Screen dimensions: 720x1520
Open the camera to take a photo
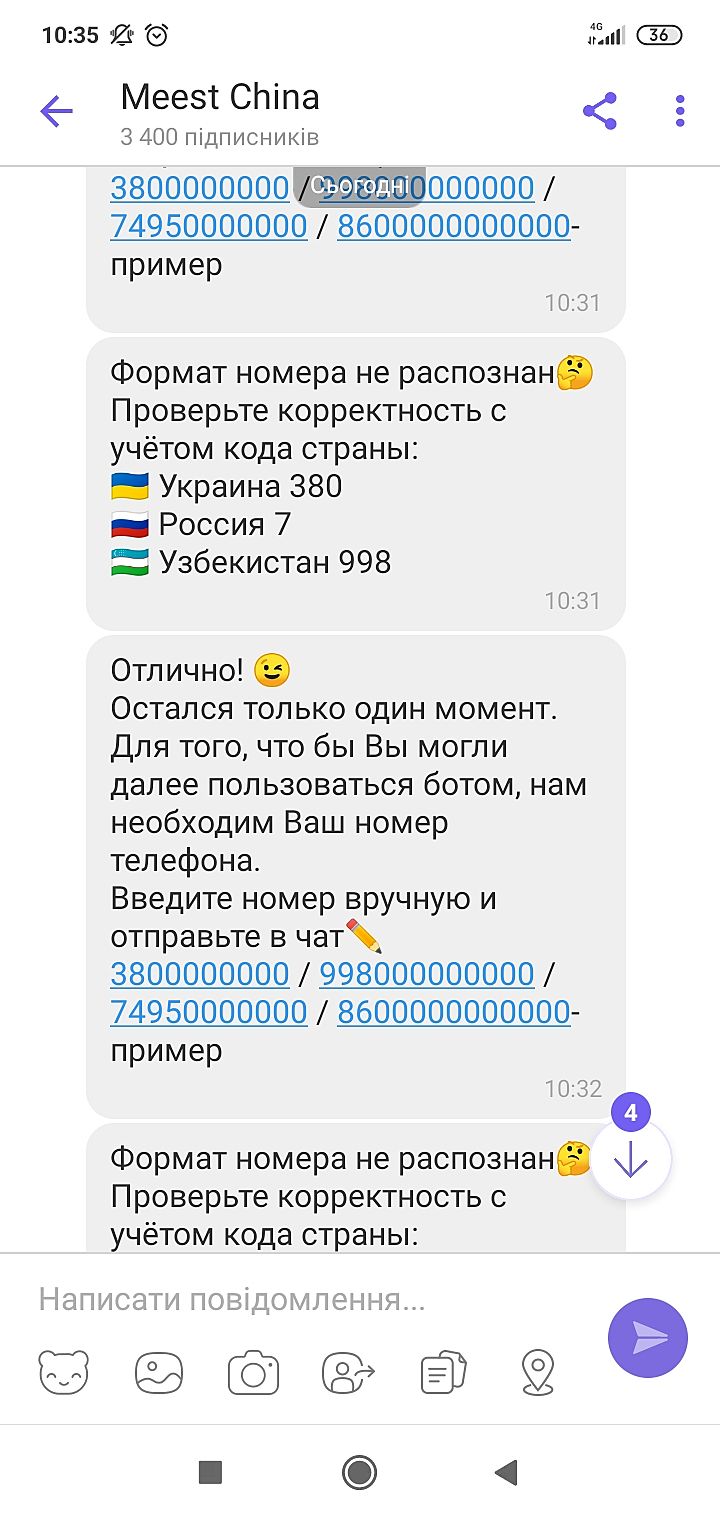tap(253, 1372)
